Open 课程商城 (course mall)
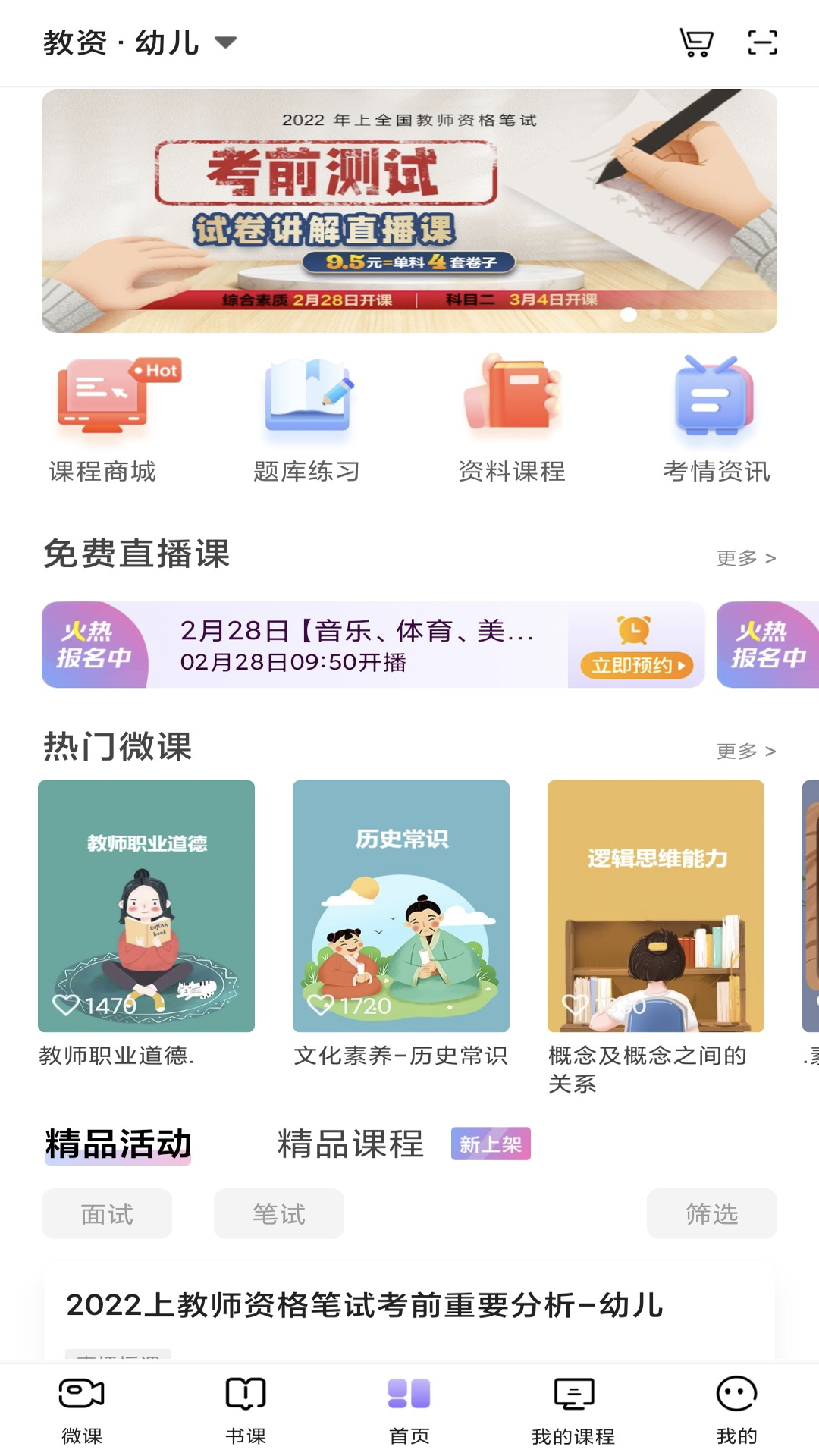 105,417
